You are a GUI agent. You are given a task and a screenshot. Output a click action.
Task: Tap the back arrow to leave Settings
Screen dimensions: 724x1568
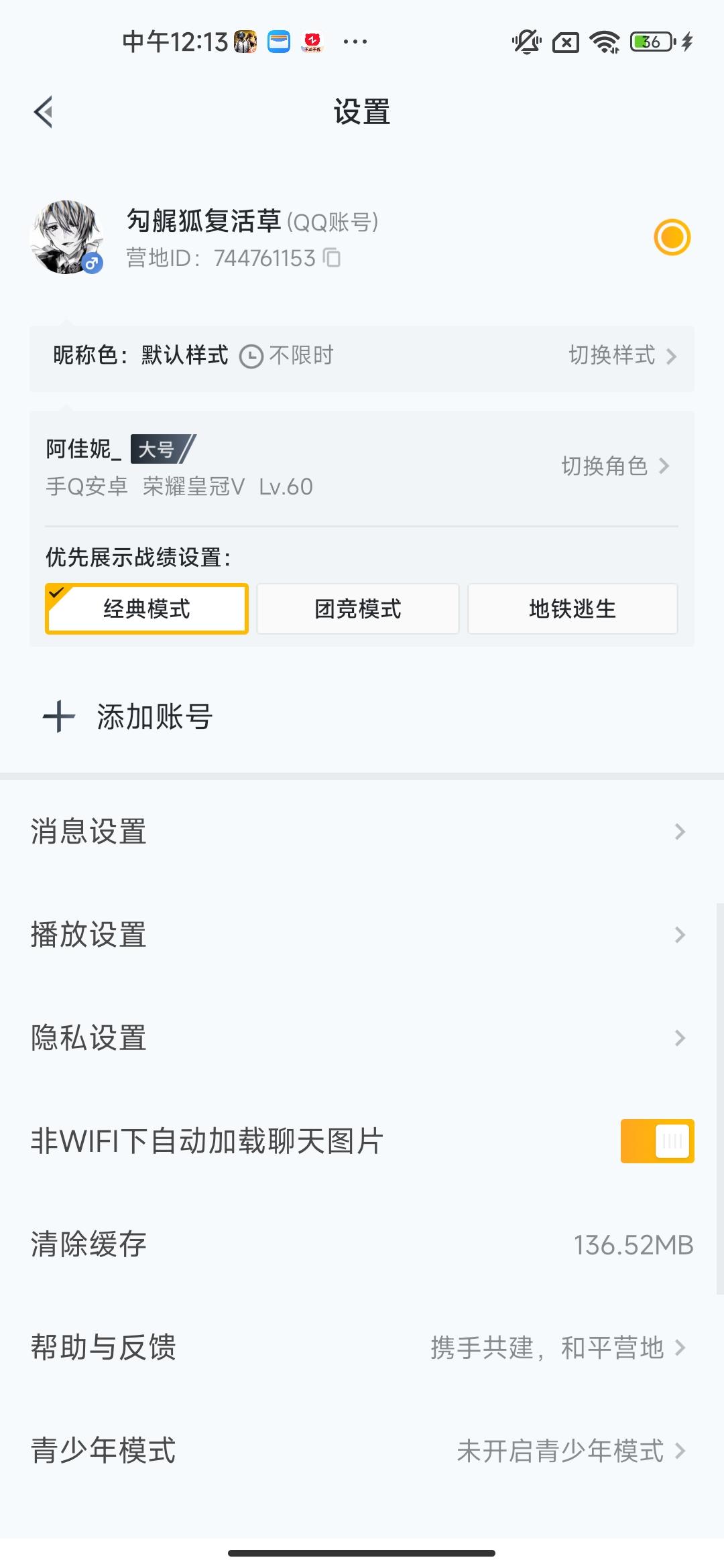[44, 112]
